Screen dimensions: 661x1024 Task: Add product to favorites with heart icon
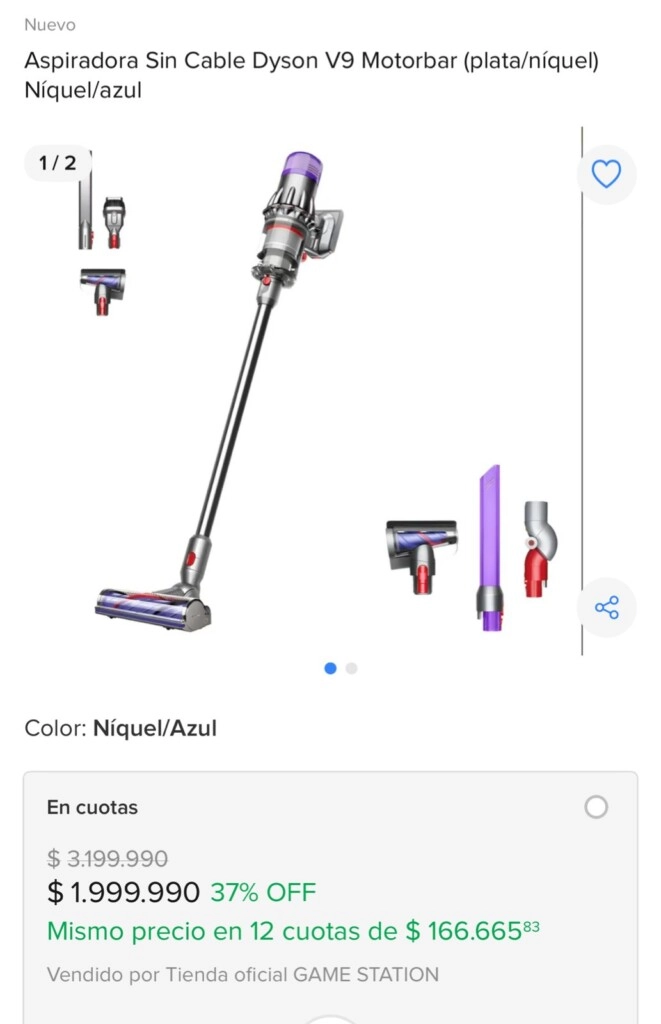[606, 175]
